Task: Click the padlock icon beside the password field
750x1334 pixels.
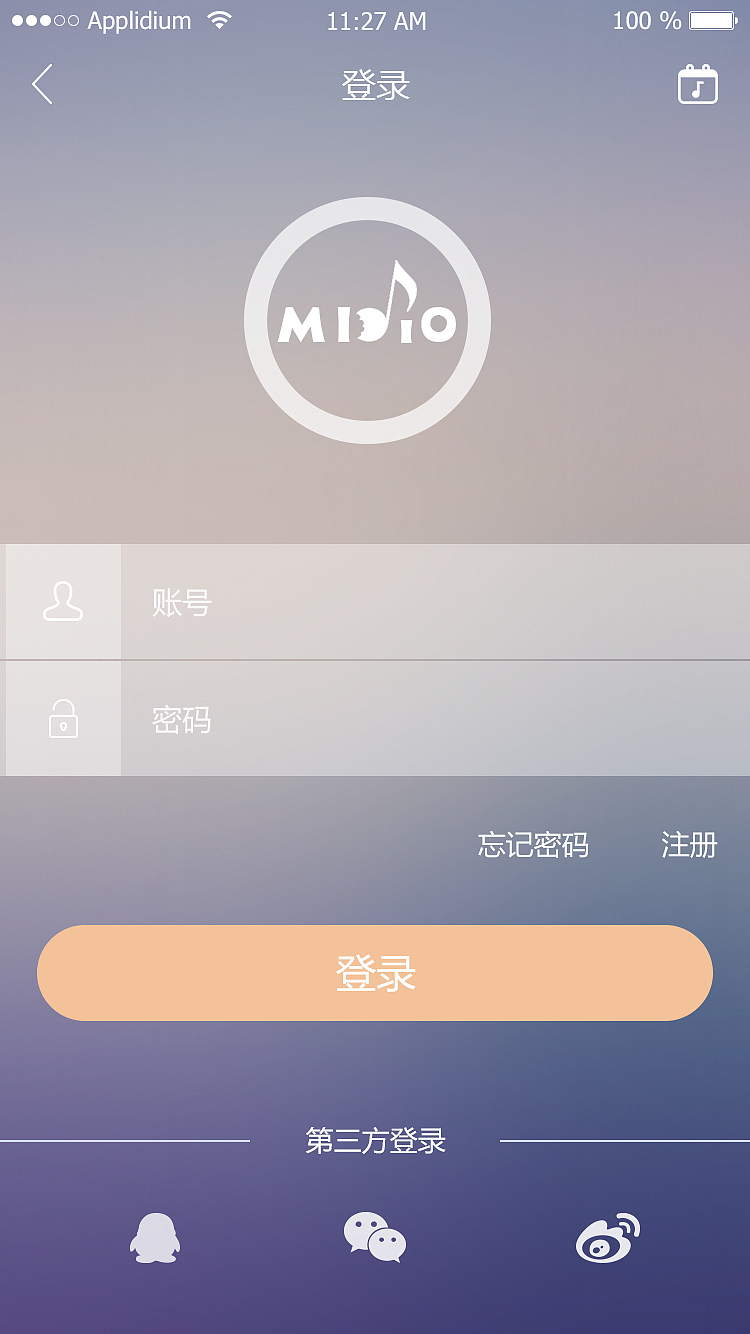Action: point(62,719)
